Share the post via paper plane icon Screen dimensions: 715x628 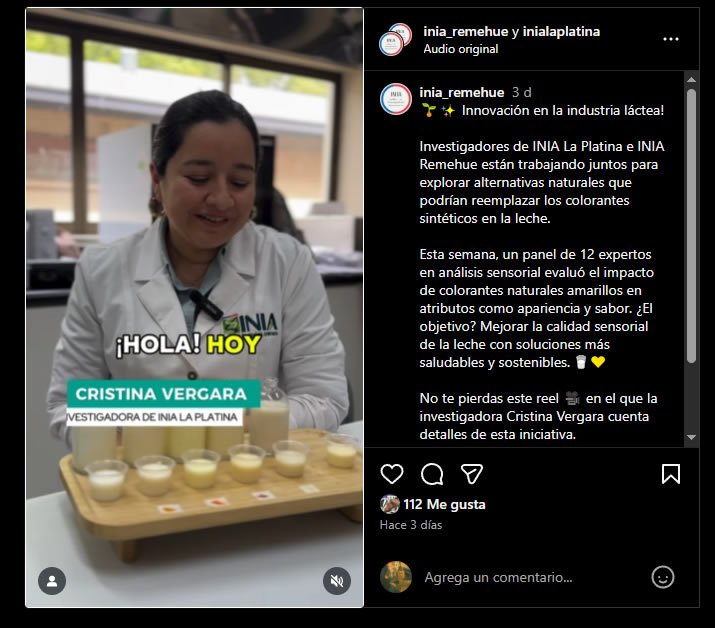pyautogui.click(x=472, y=473)
